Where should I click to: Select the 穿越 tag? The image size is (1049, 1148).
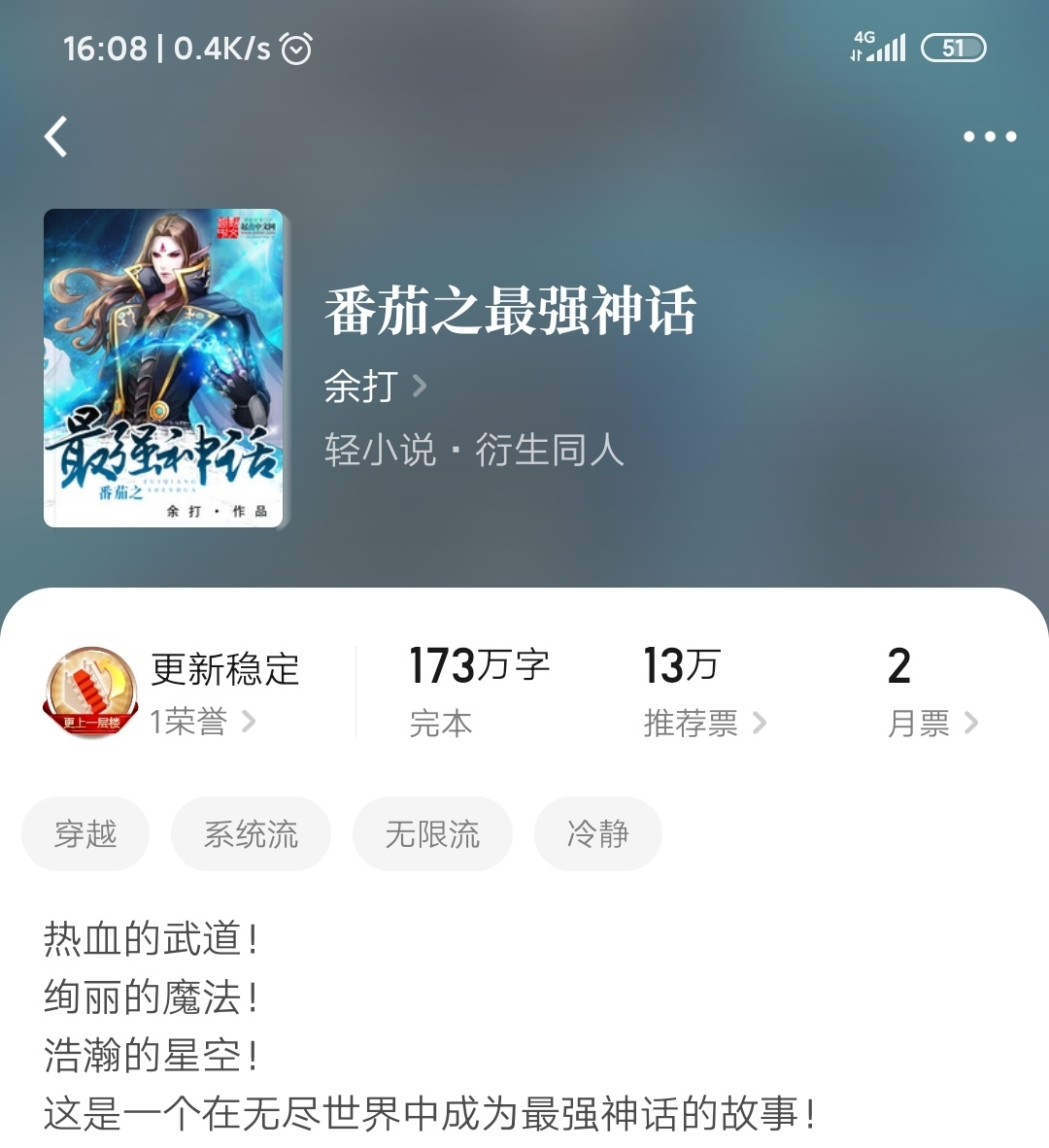(x=85, y=833)
